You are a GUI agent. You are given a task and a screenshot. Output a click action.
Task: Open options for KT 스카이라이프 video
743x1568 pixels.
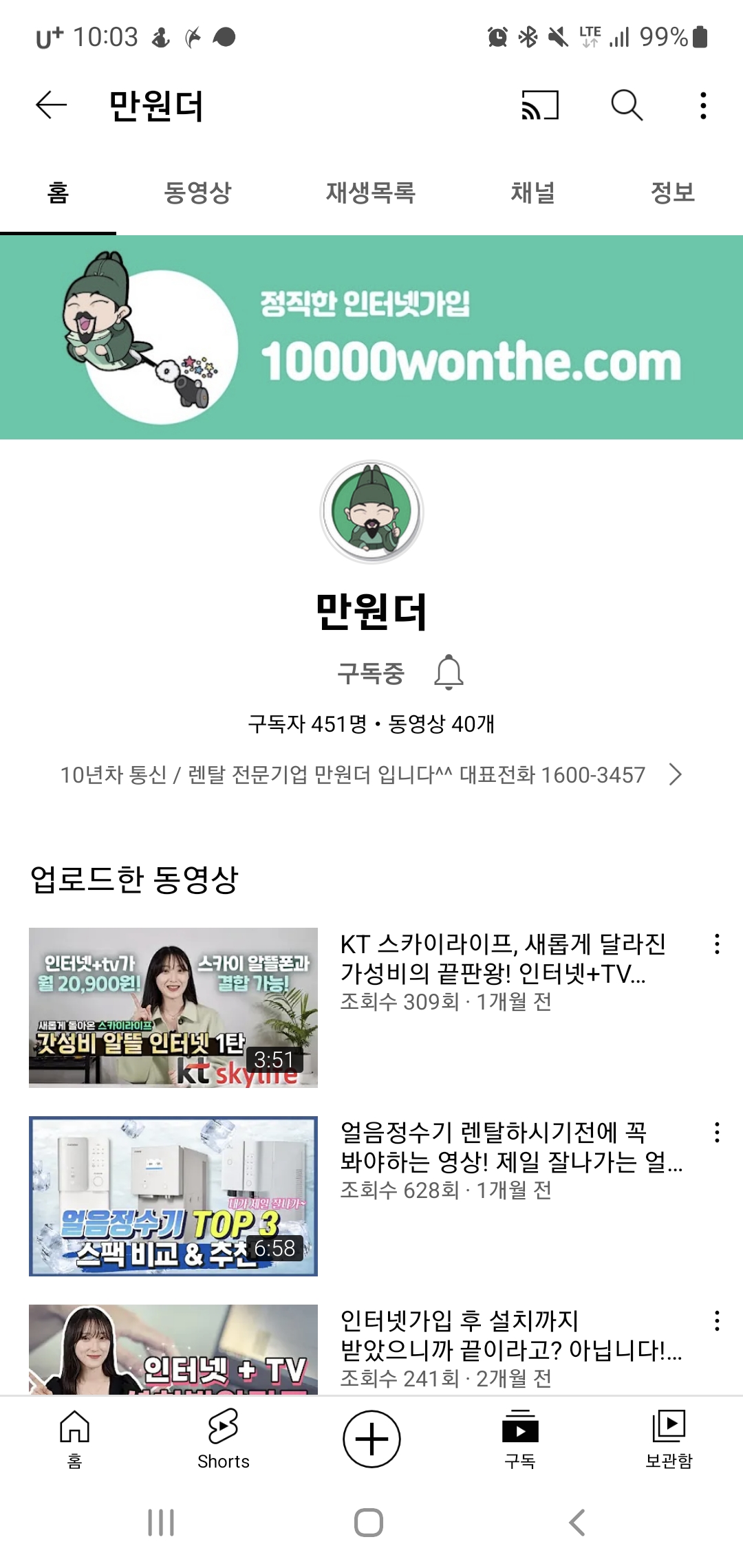coord(717,944)
